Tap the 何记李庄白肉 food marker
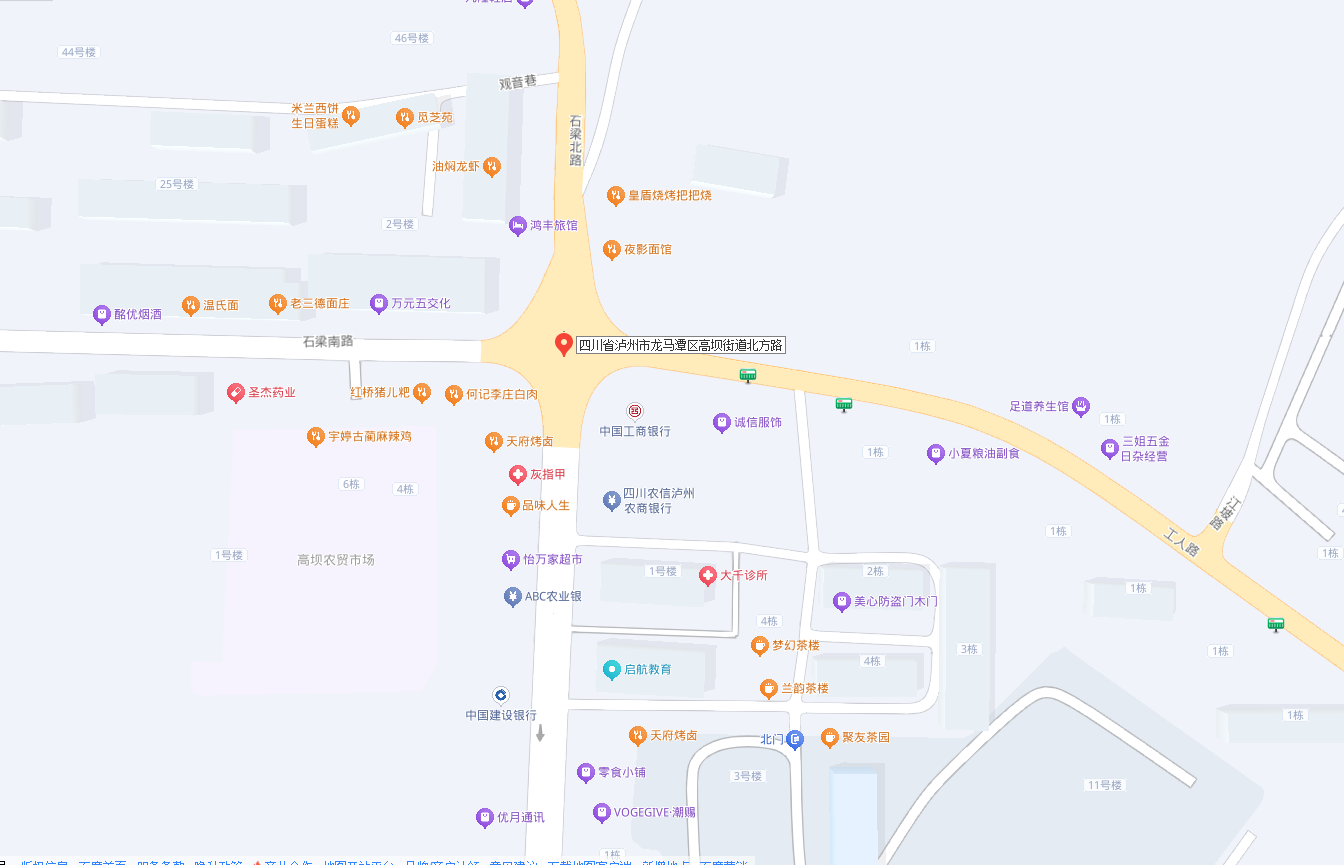This screenshot has width=1344, height=865. pos(454,394)
